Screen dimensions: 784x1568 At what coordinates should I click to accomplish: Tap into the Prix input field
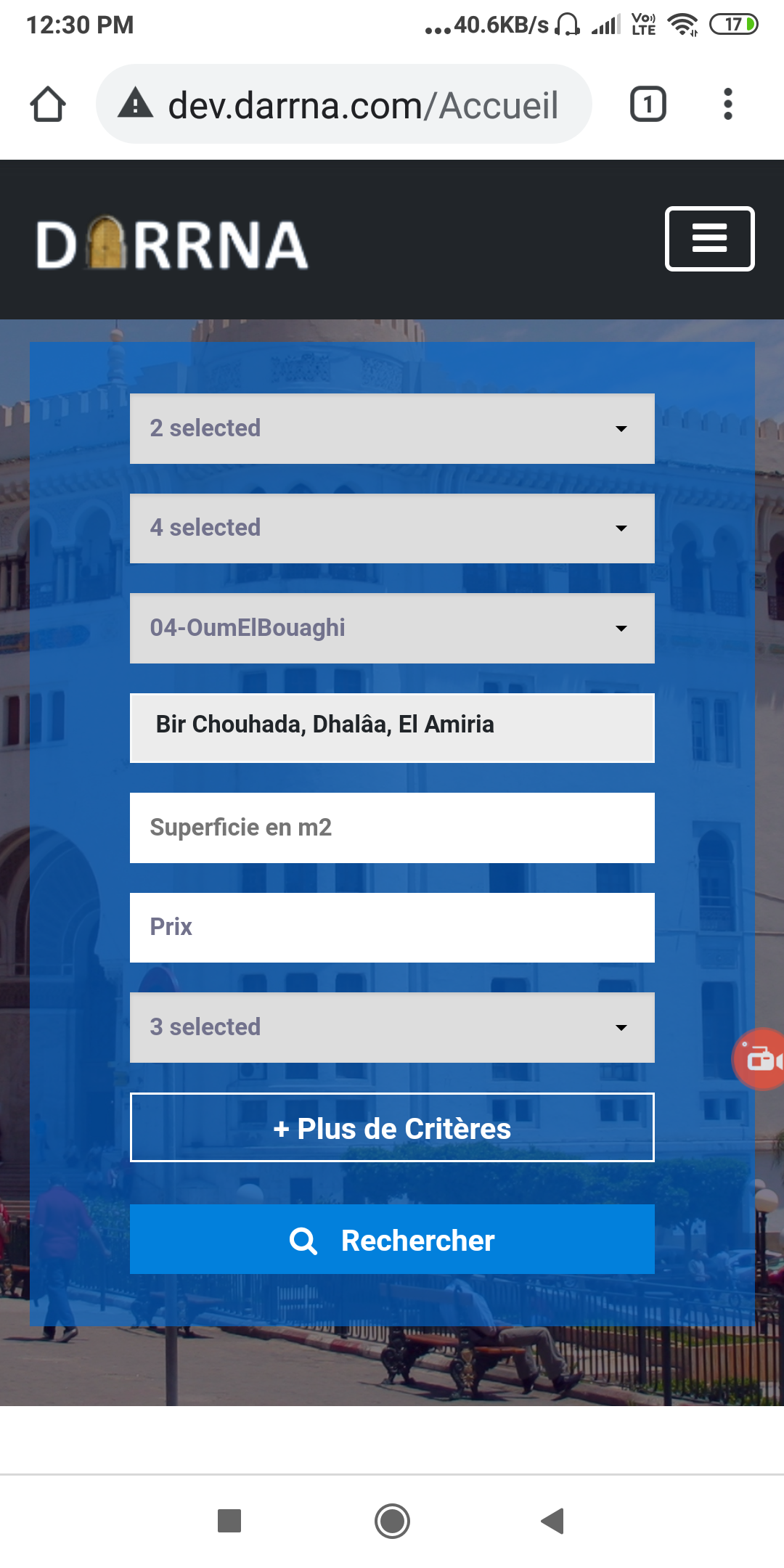pyautogui.click(x=392, y=928)
